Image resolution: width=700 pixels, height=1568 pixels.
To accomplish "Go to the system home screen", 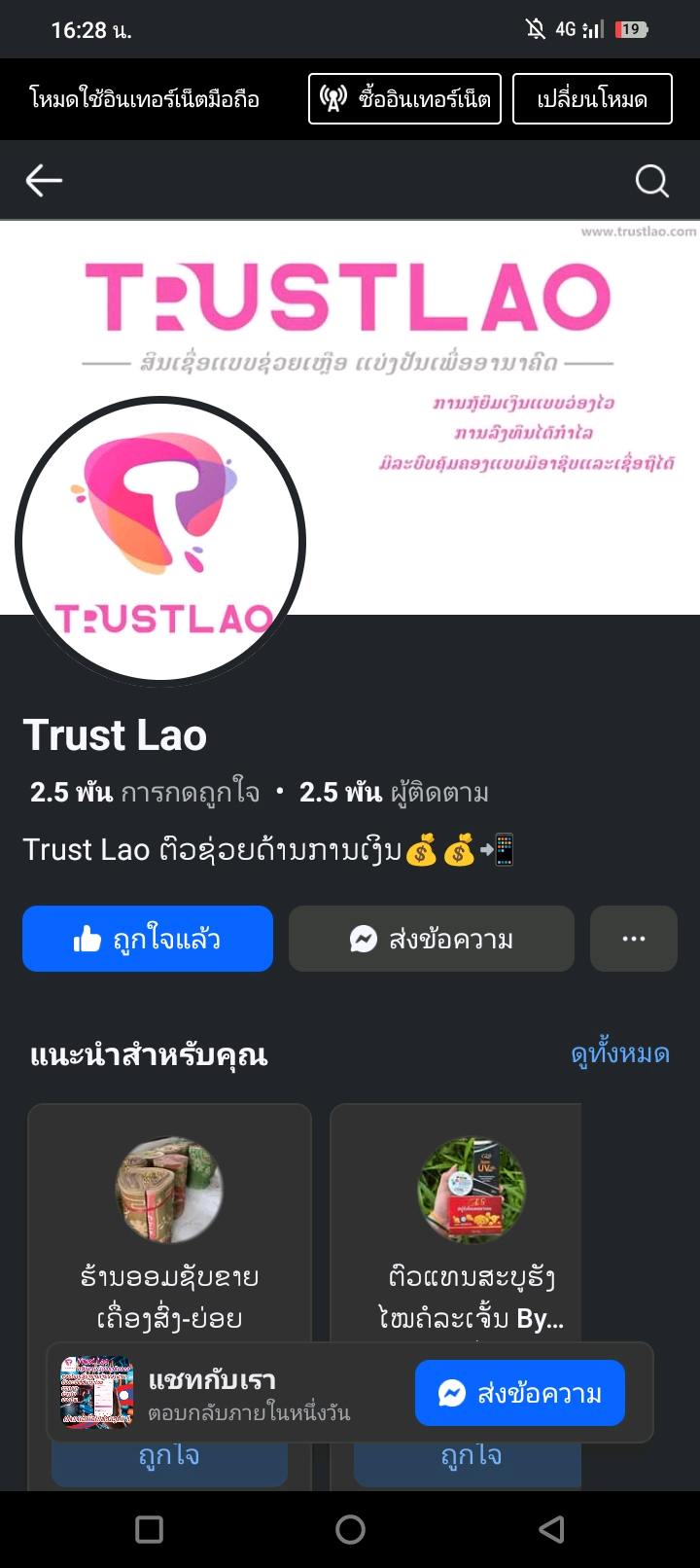I will click(350, 1529).
